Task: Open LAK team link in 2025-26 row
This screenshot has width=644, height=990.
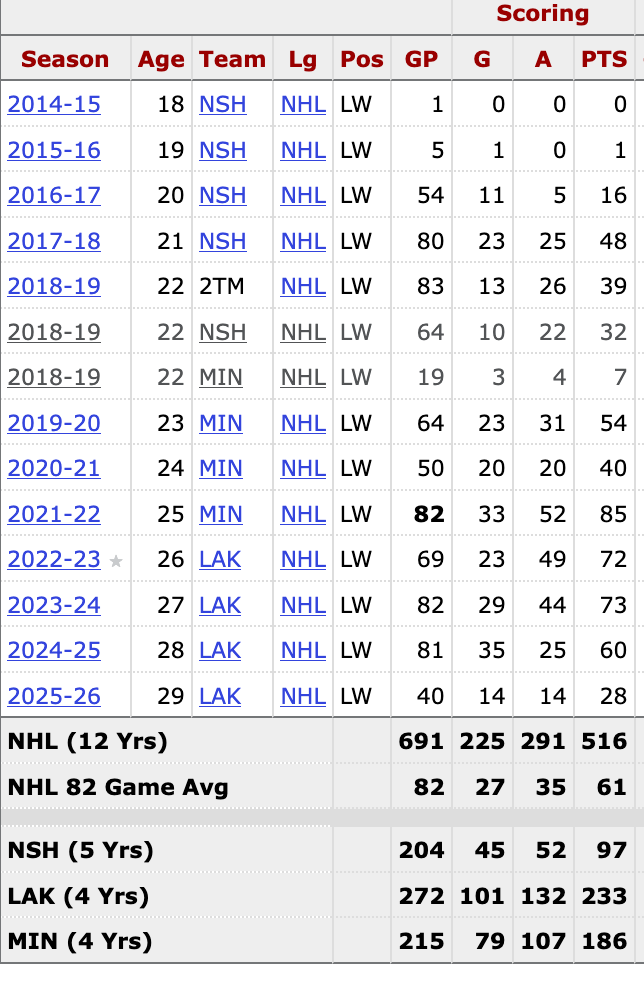Action: click(220, 696)
